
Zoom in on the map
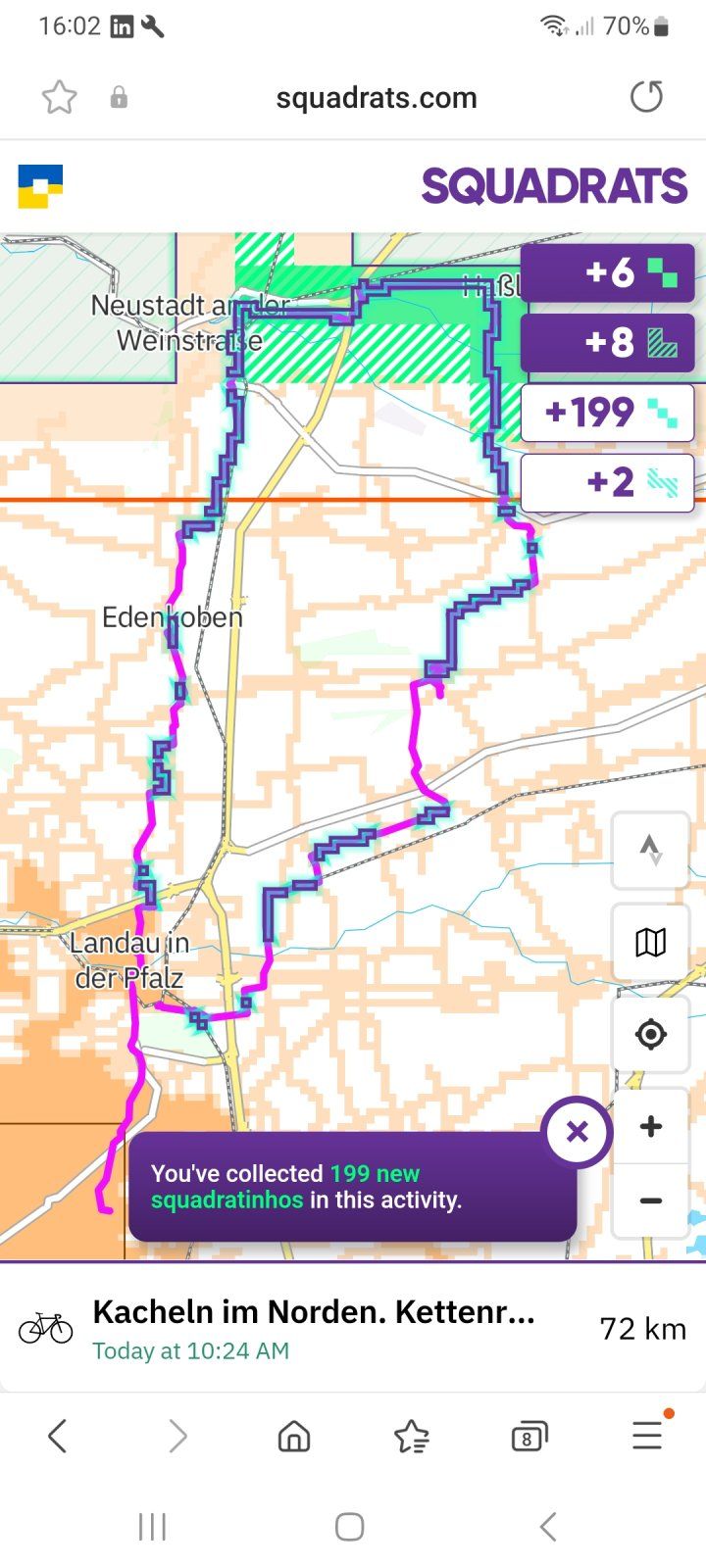pos(650,1127)
